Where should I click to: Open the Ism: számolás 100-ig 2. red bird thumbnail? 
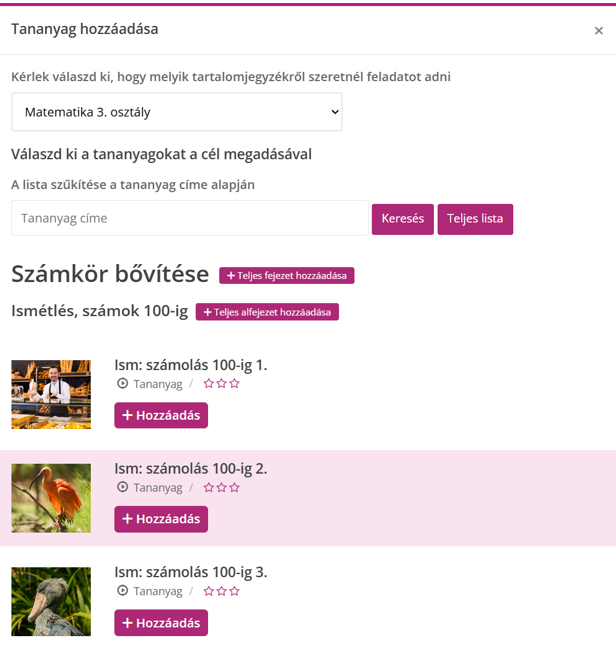[x=51, y=498]
